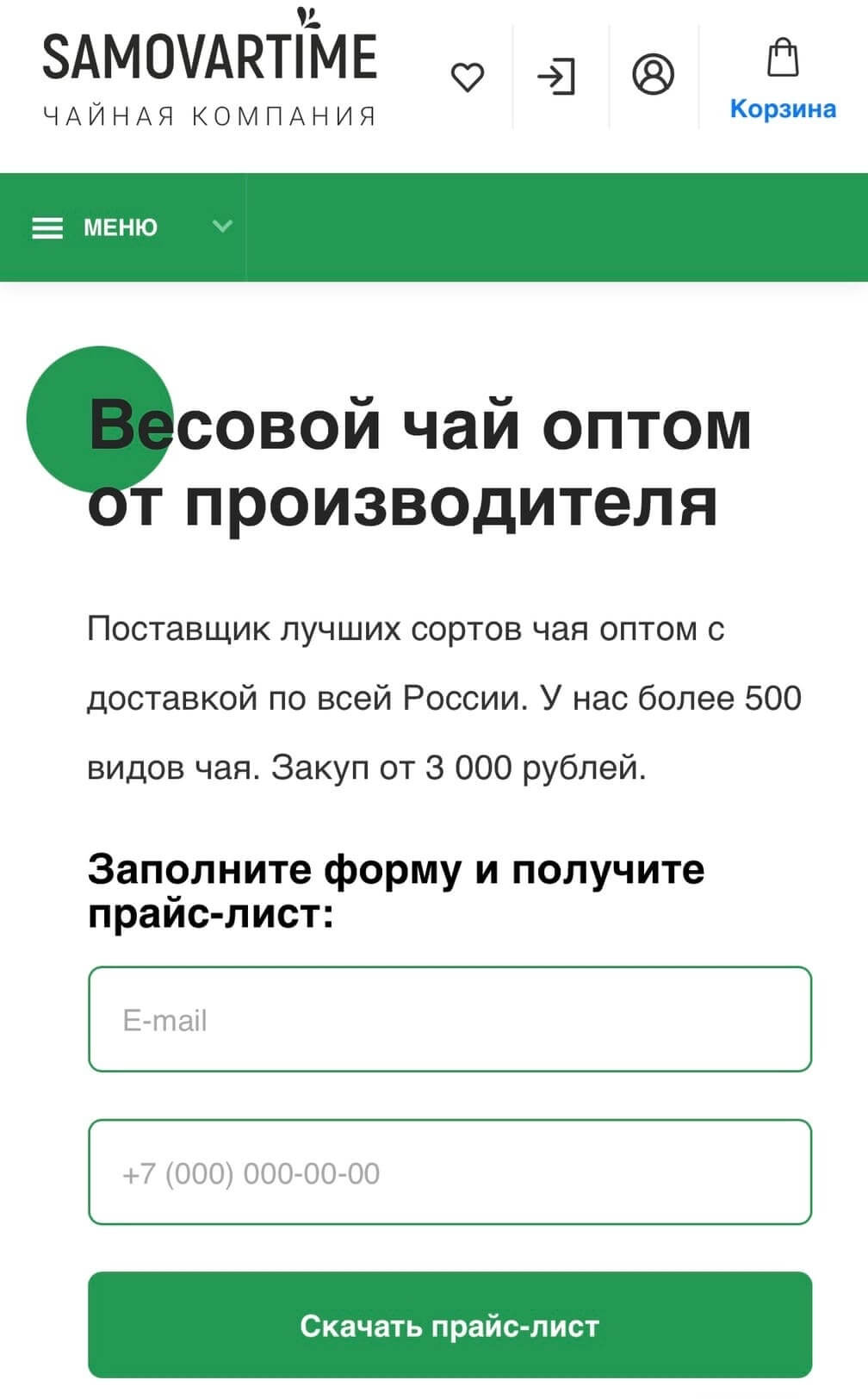Tap Скачать прайс-лист button
Screen dimensions: 868x1399
[449, 1325]
